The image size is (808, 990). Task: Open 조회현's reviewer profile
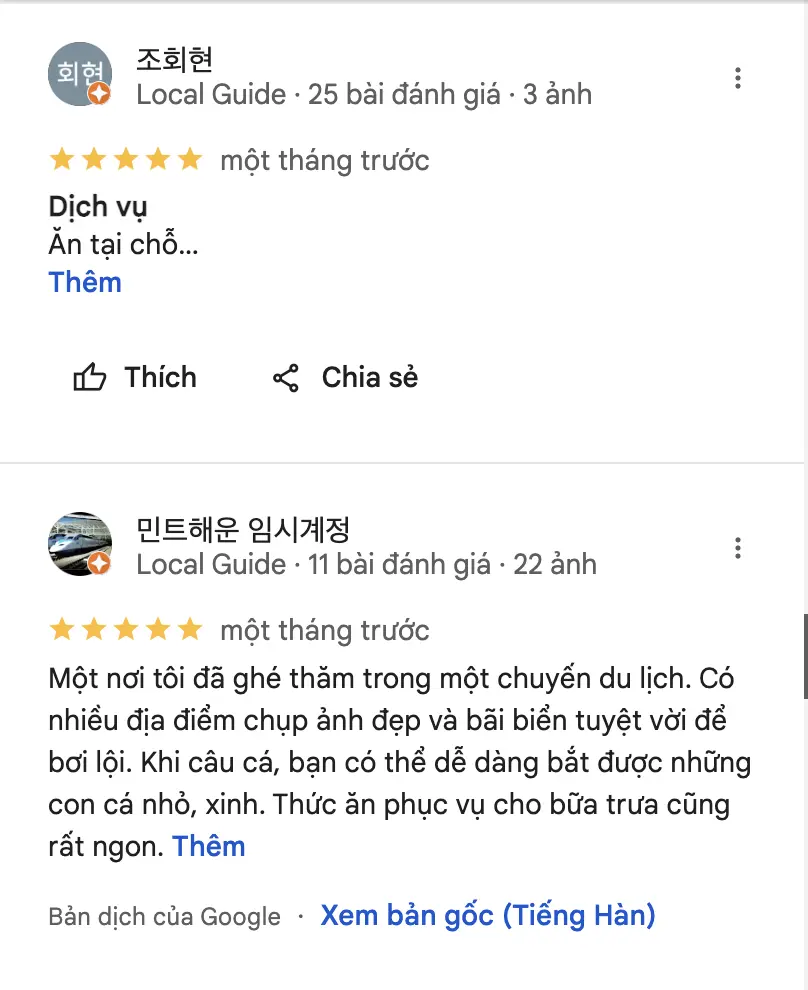[x=175, y=60]
